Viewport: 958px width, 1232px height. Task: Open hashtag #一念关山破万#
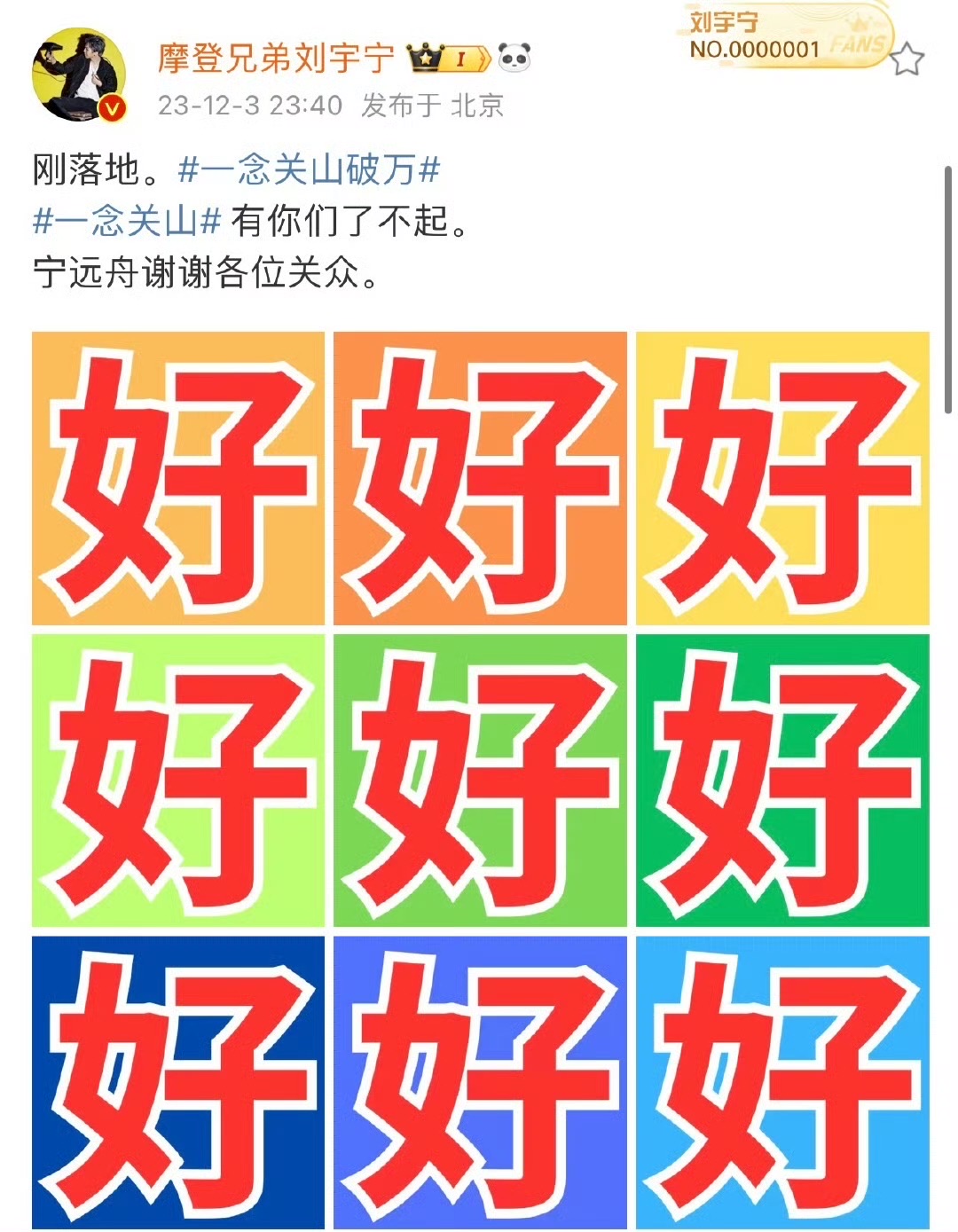309,169
